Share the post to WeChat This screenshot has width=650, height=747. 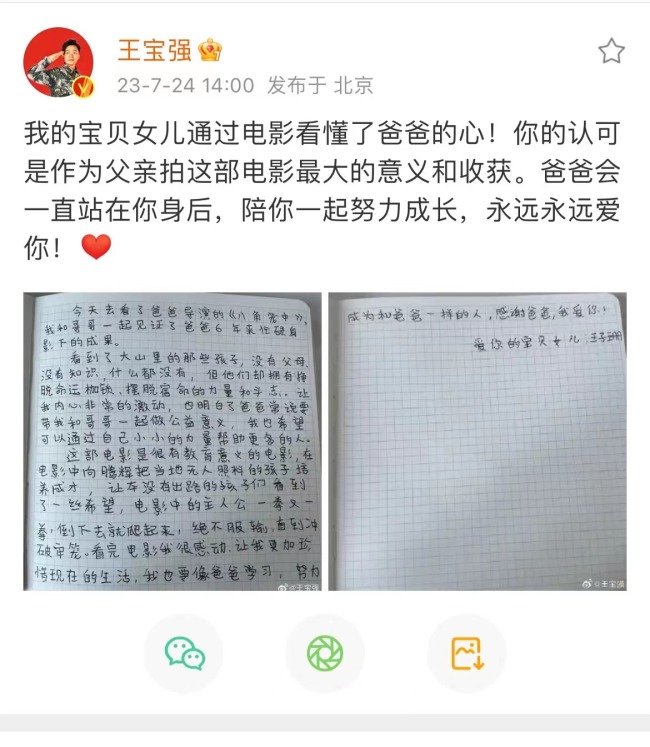click(x=183, y=654)
